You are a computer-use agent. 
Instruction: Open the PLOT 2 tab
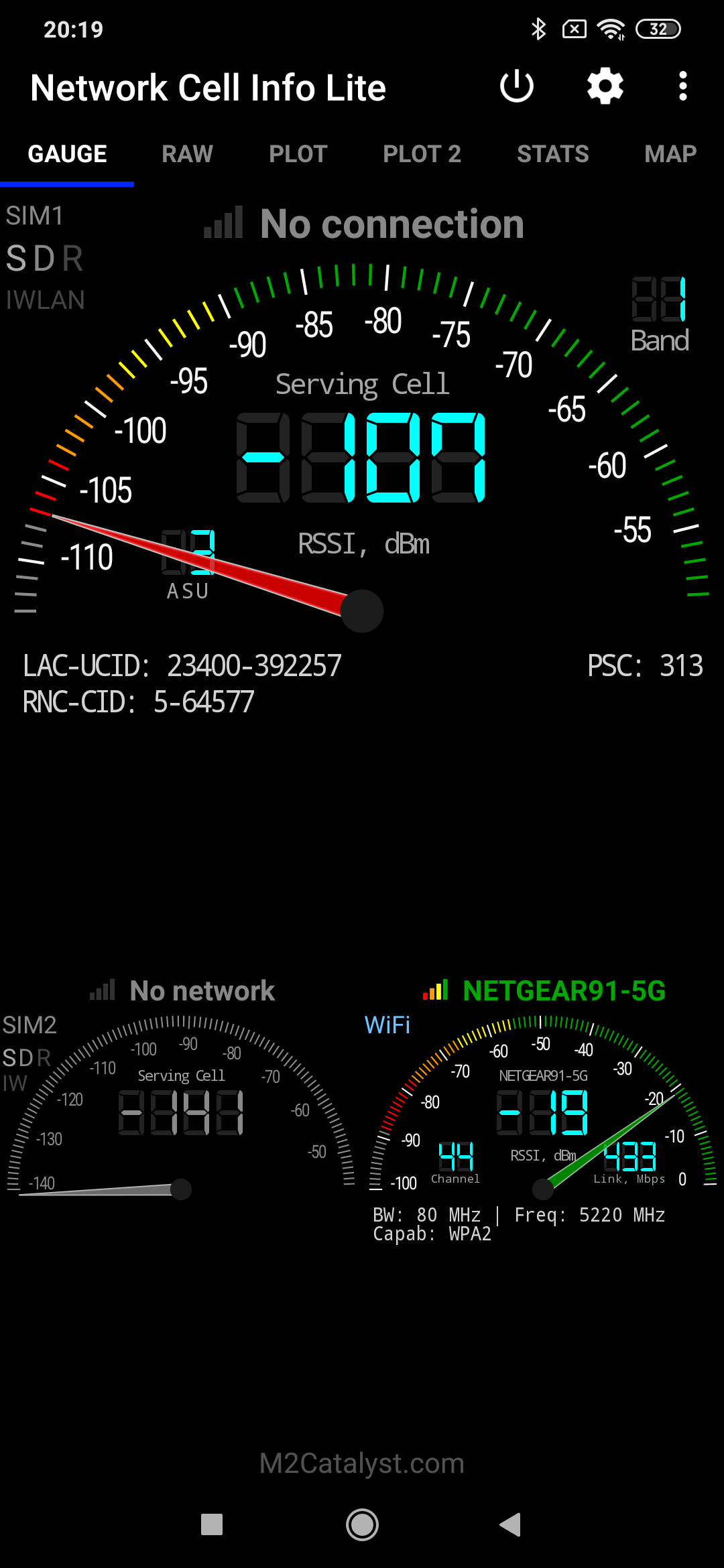(422, 154)
